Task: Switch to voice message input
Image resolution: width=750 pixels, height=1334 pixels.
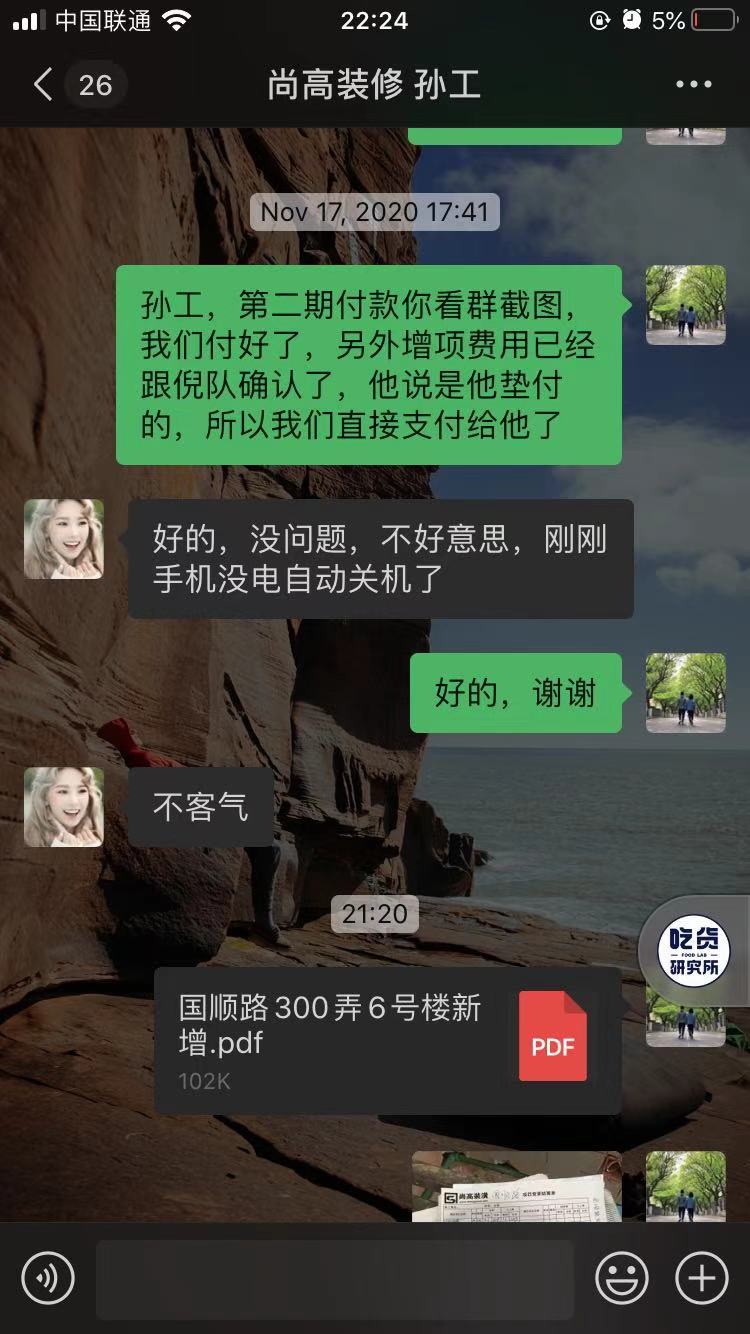Action: click(x=48, y=1278)
